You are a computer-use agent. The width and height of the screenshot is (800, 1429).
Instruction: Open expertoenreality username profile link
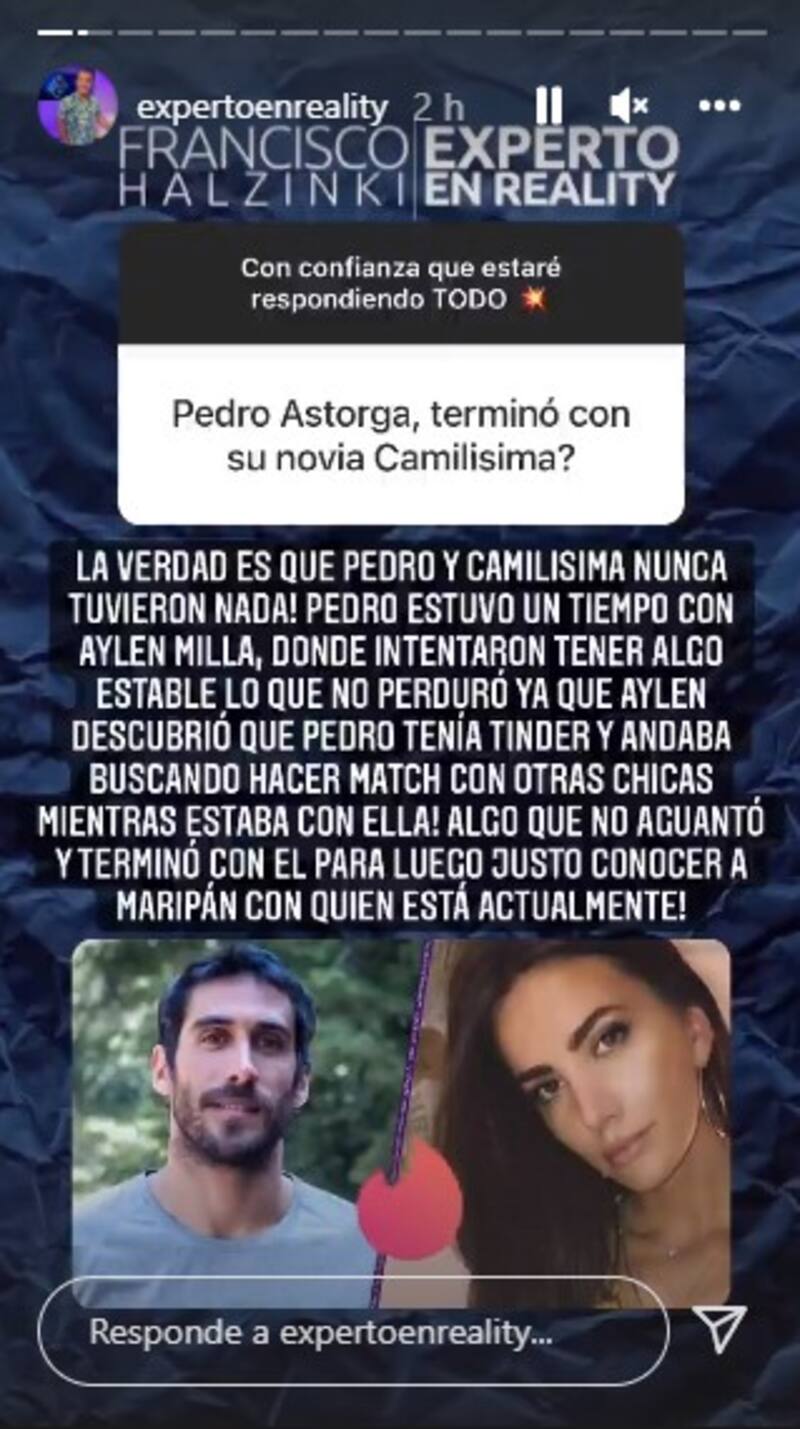[261, 106]
